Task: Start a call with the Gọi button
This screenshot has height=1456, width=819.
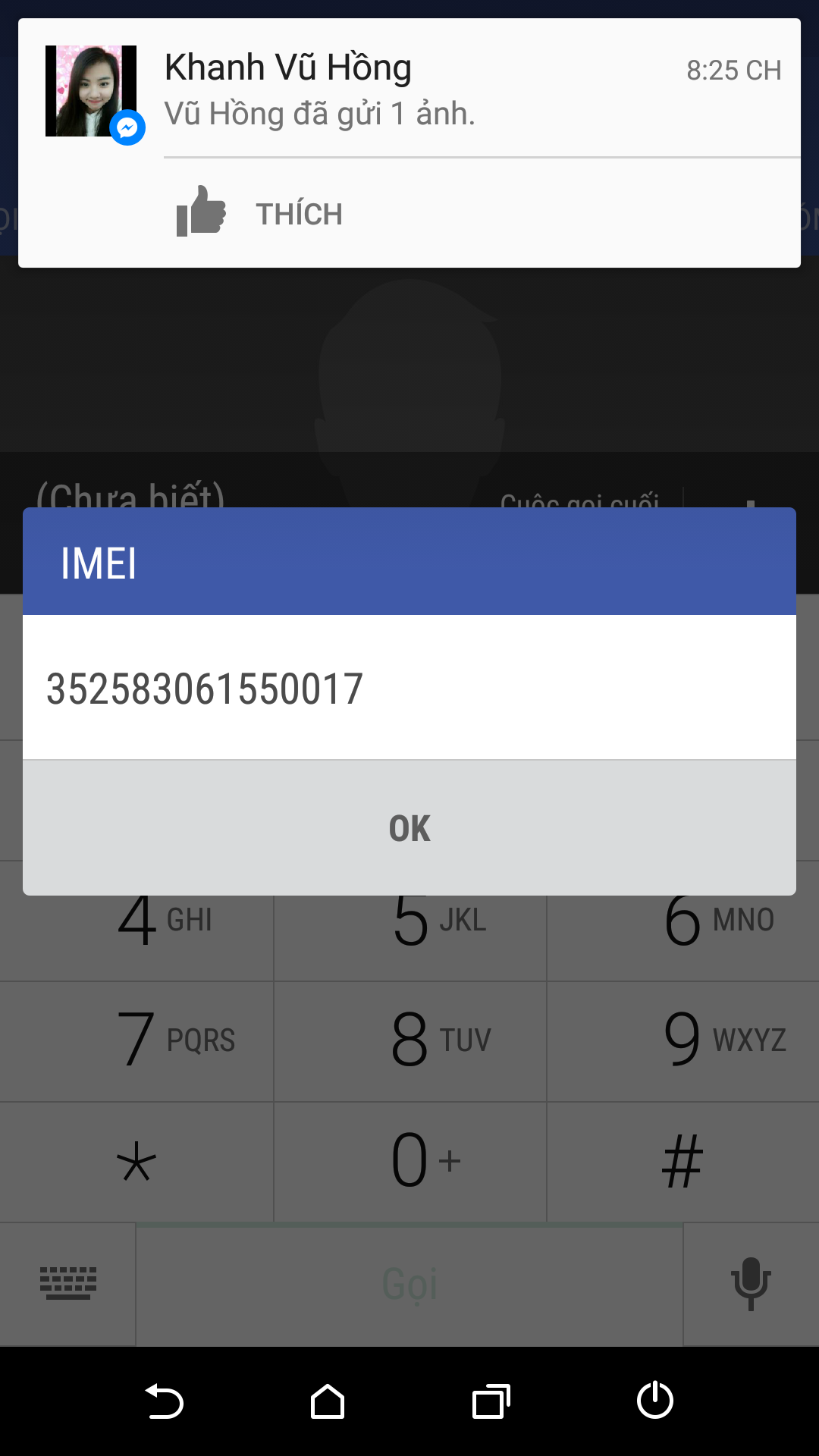Action: [x=409, y=1285]
